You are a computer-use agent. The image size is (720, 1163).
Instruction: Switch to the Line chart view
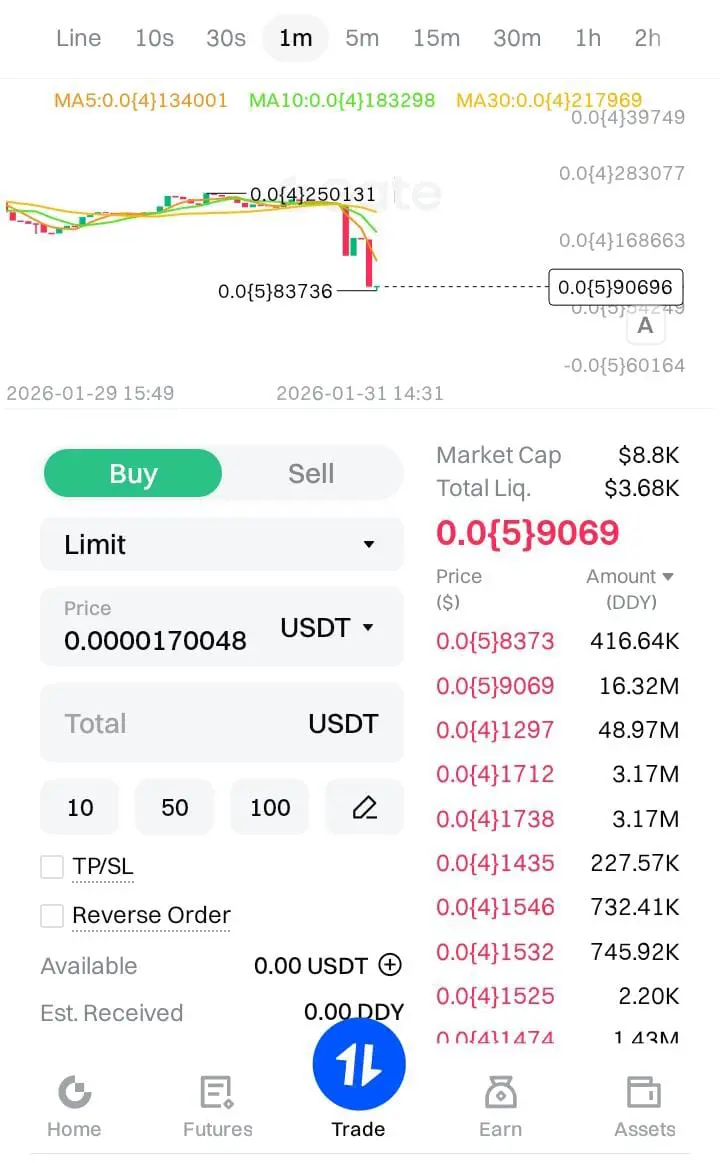coord(78,38)
